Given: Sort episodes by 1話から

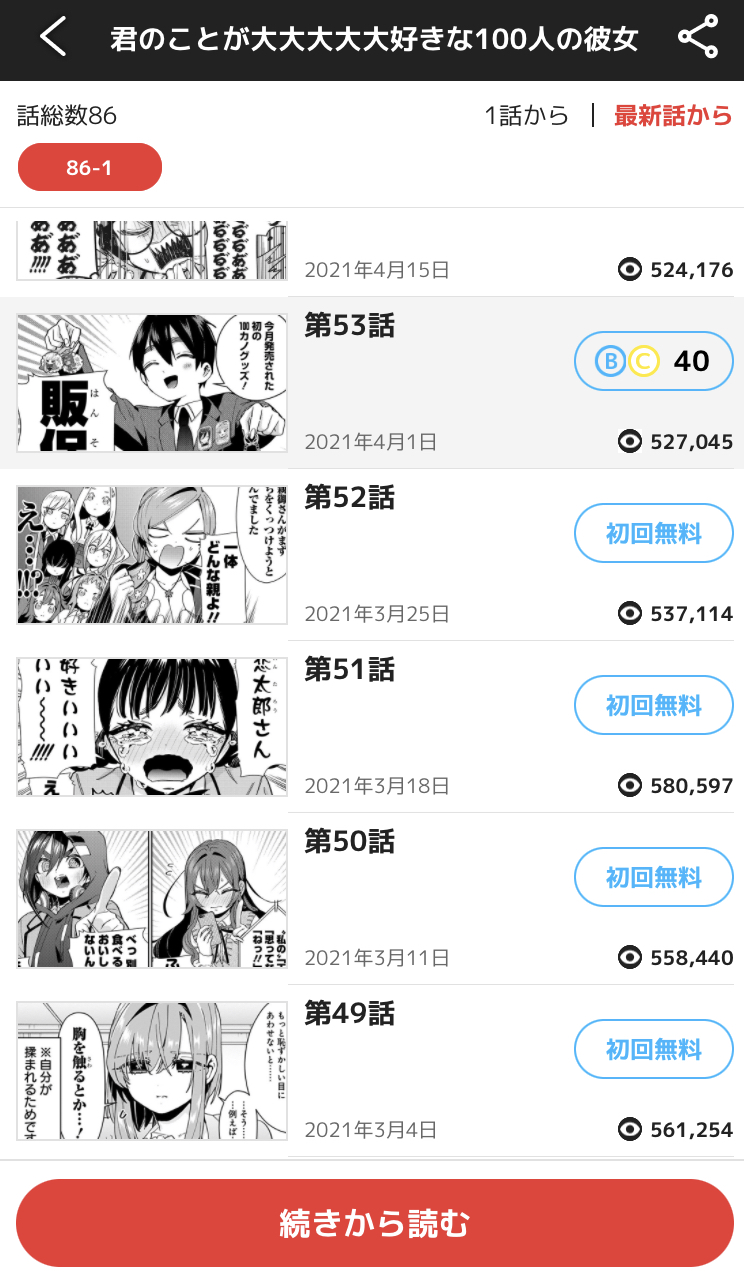Looking at the screenshot, I should [x=526, y=116].
